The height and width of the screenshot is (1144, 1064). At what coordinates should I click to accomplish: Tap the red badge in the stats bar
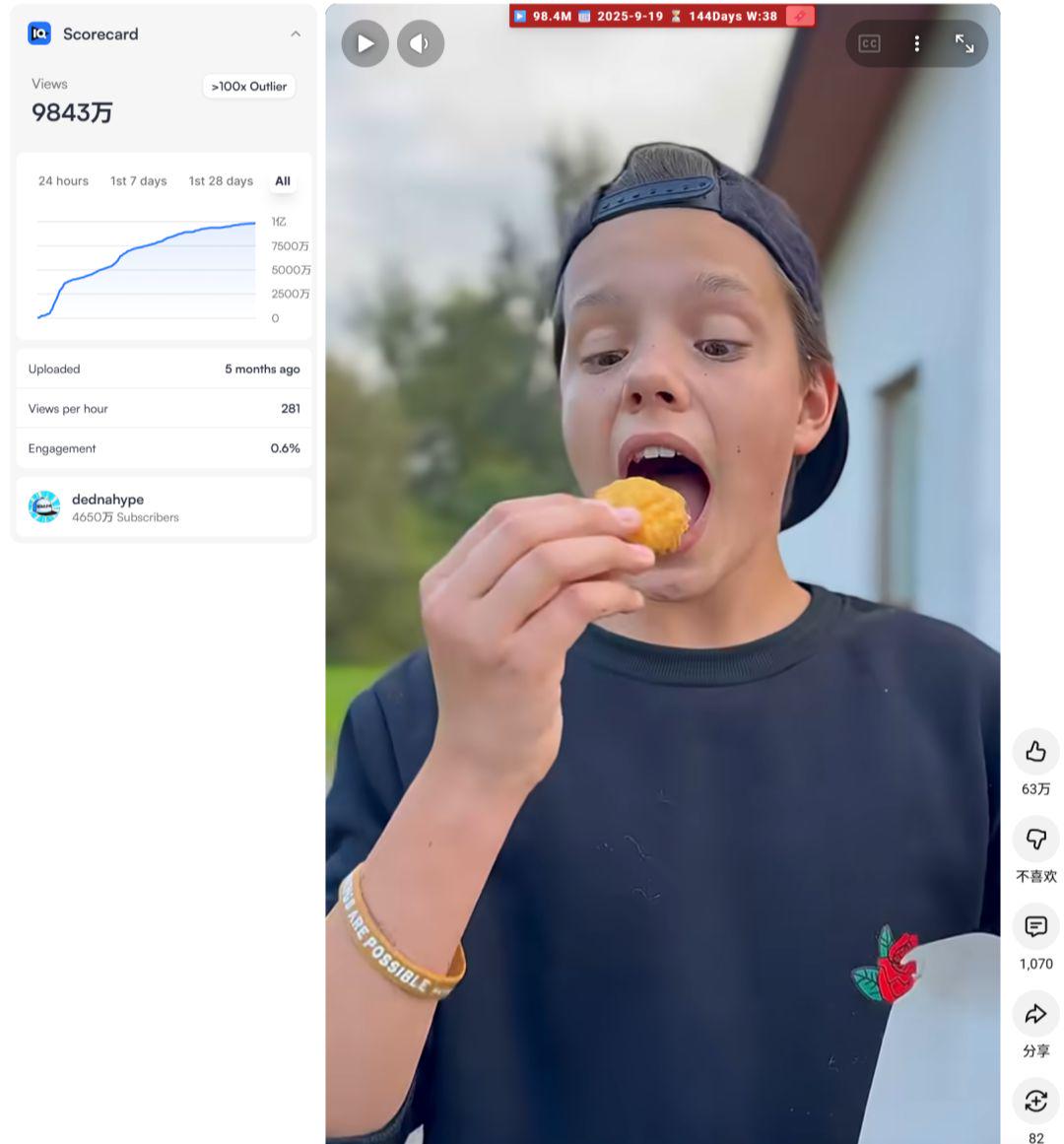coord(800,16)
